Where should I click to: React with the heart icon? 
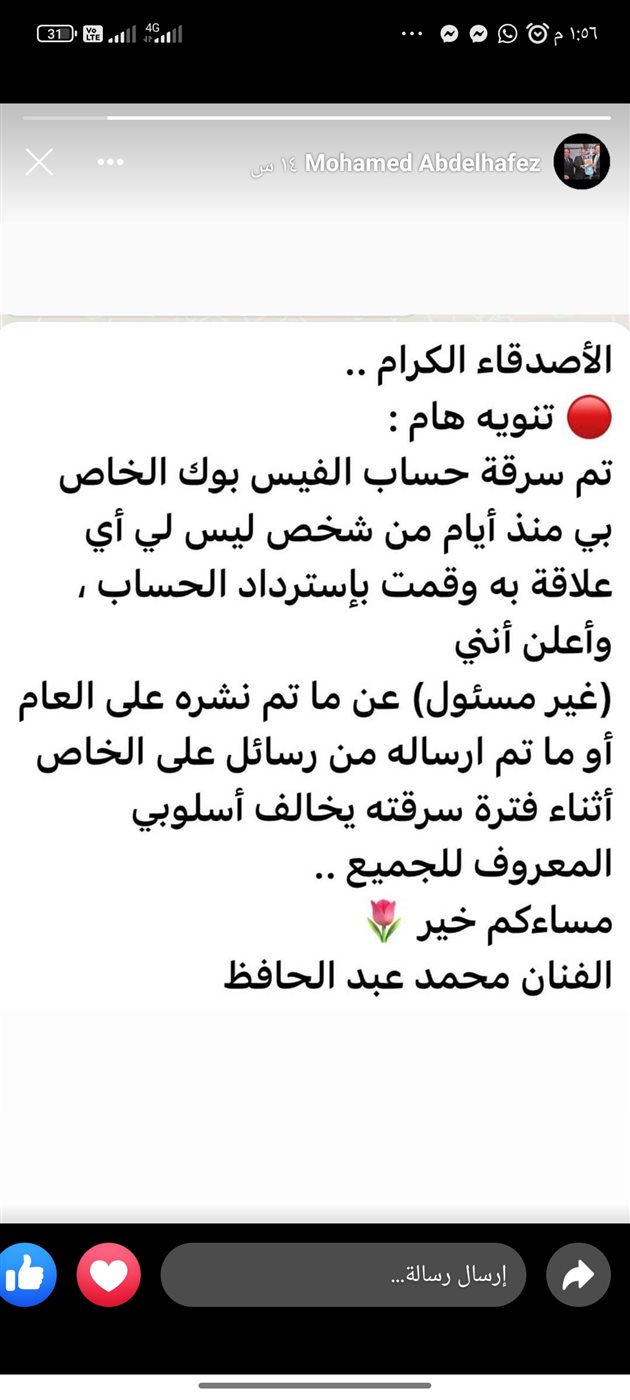109,1275
